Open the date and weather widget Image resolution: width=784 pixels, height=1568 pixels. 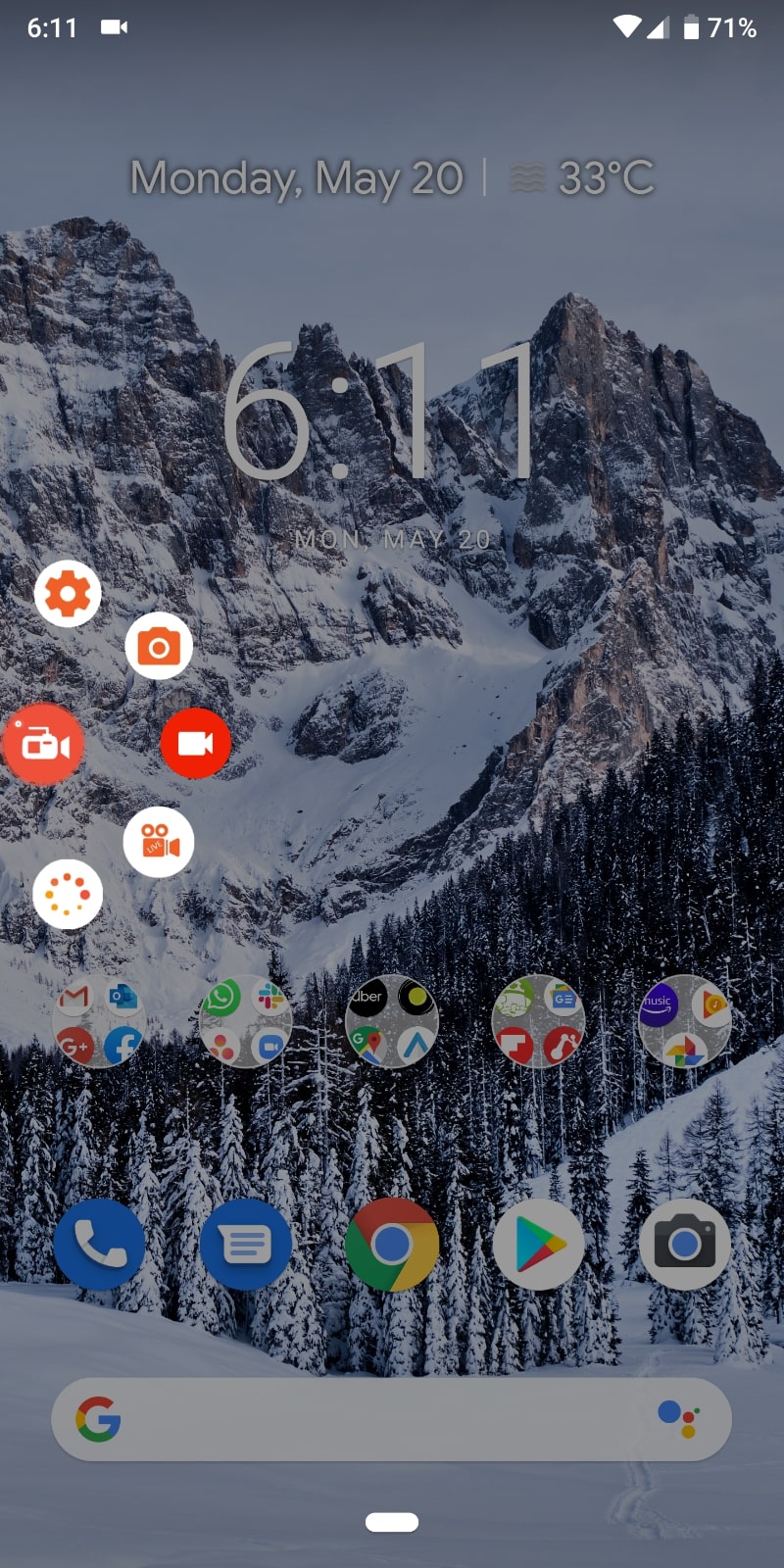coord(392,178)
